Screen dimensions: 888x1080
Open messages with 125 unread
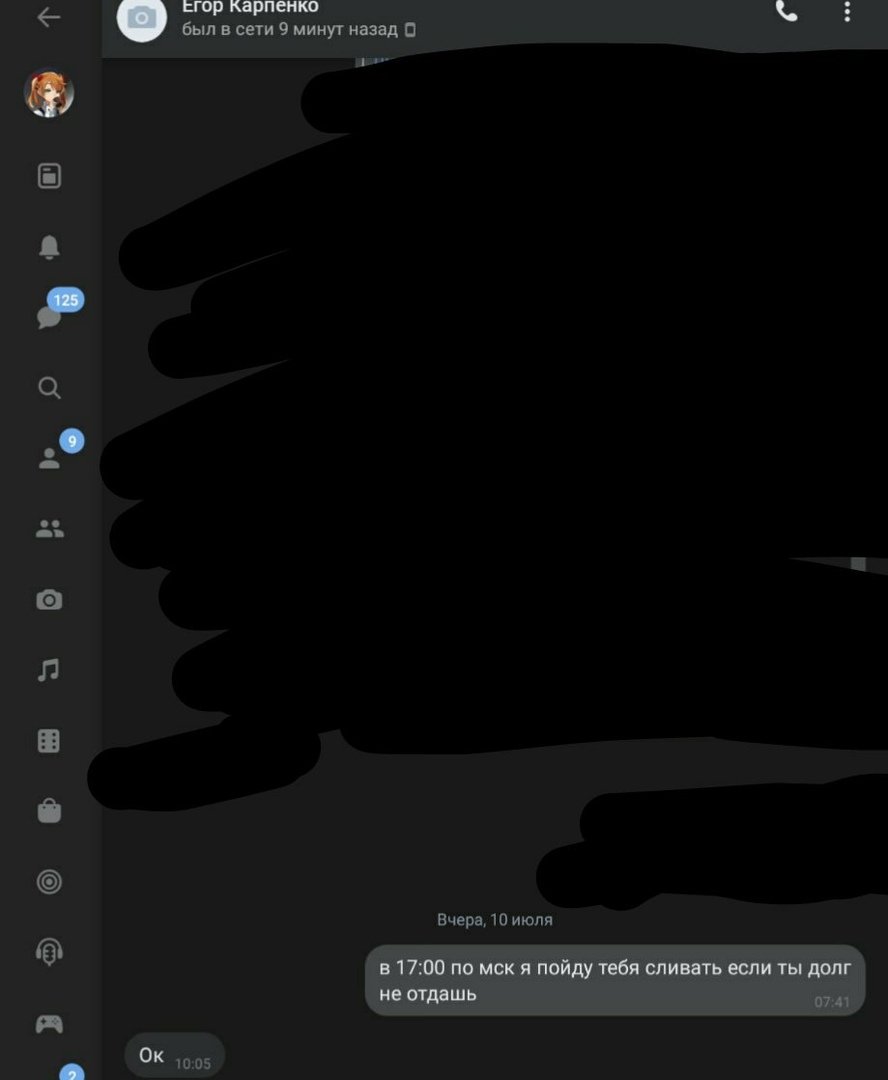(x=50, y=317)
